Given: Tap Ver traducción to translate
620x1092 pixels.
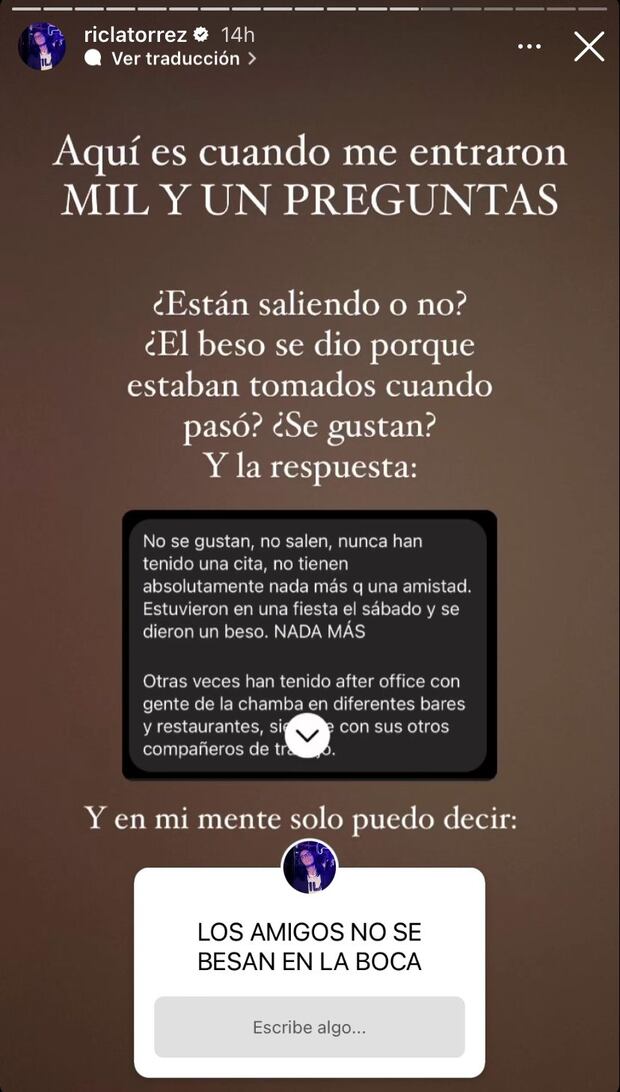Looking at the screenshot, I should pos(175,58).
